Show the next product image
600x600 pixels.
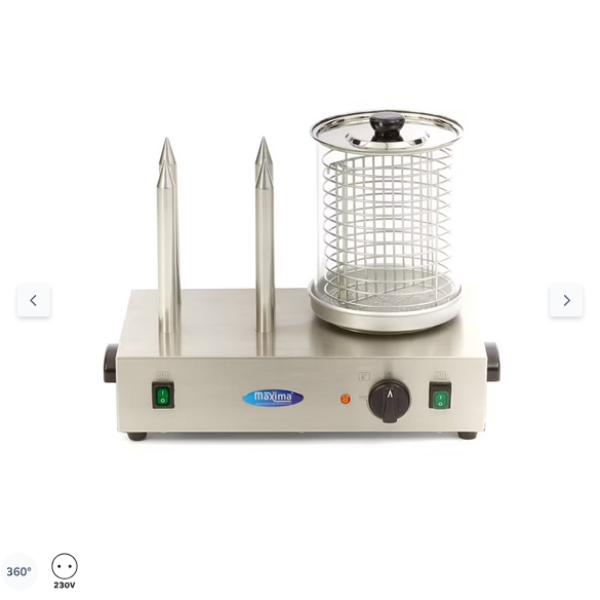(x=566, y=300)
